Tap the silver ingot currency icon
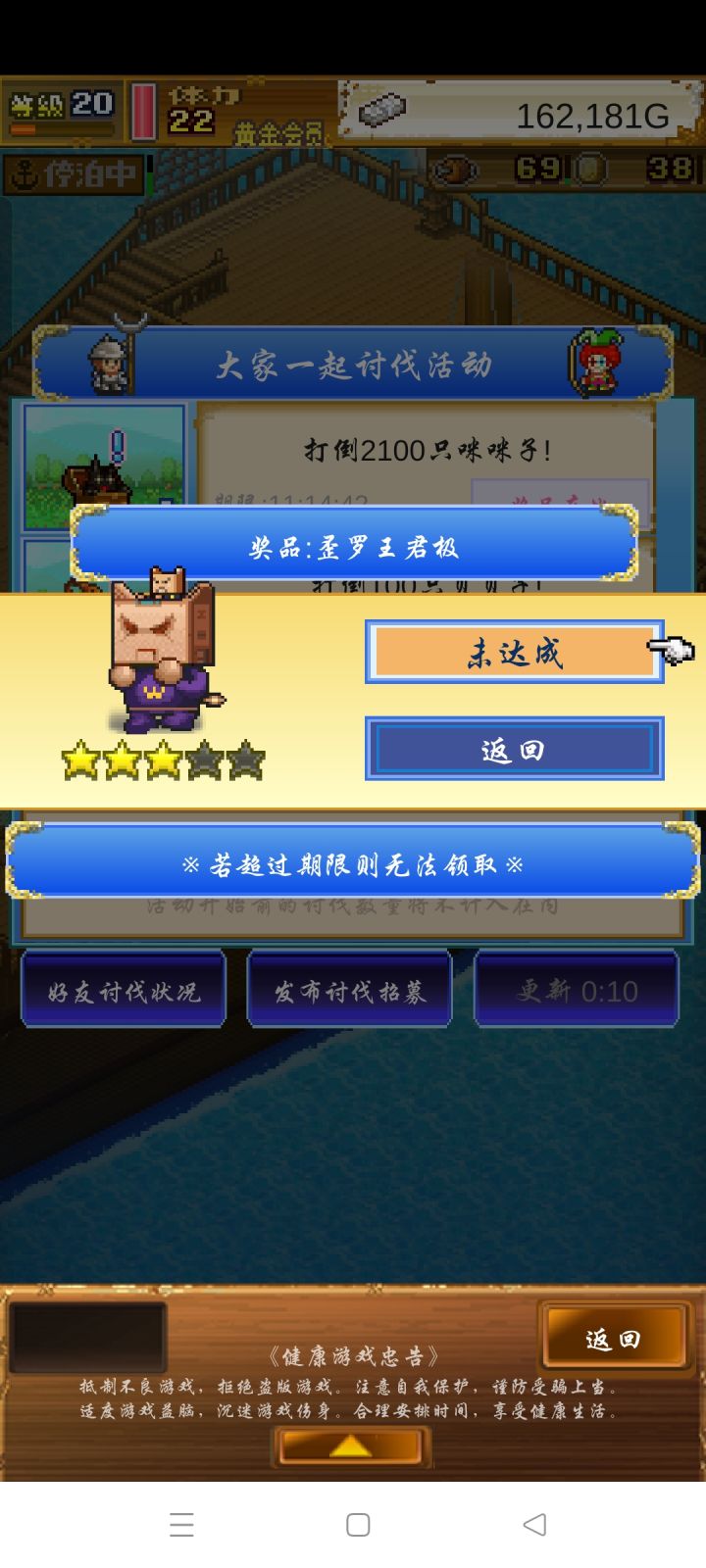Image resolution: width=706 pixels, height=1568 pixels. [x=382, y=111]
